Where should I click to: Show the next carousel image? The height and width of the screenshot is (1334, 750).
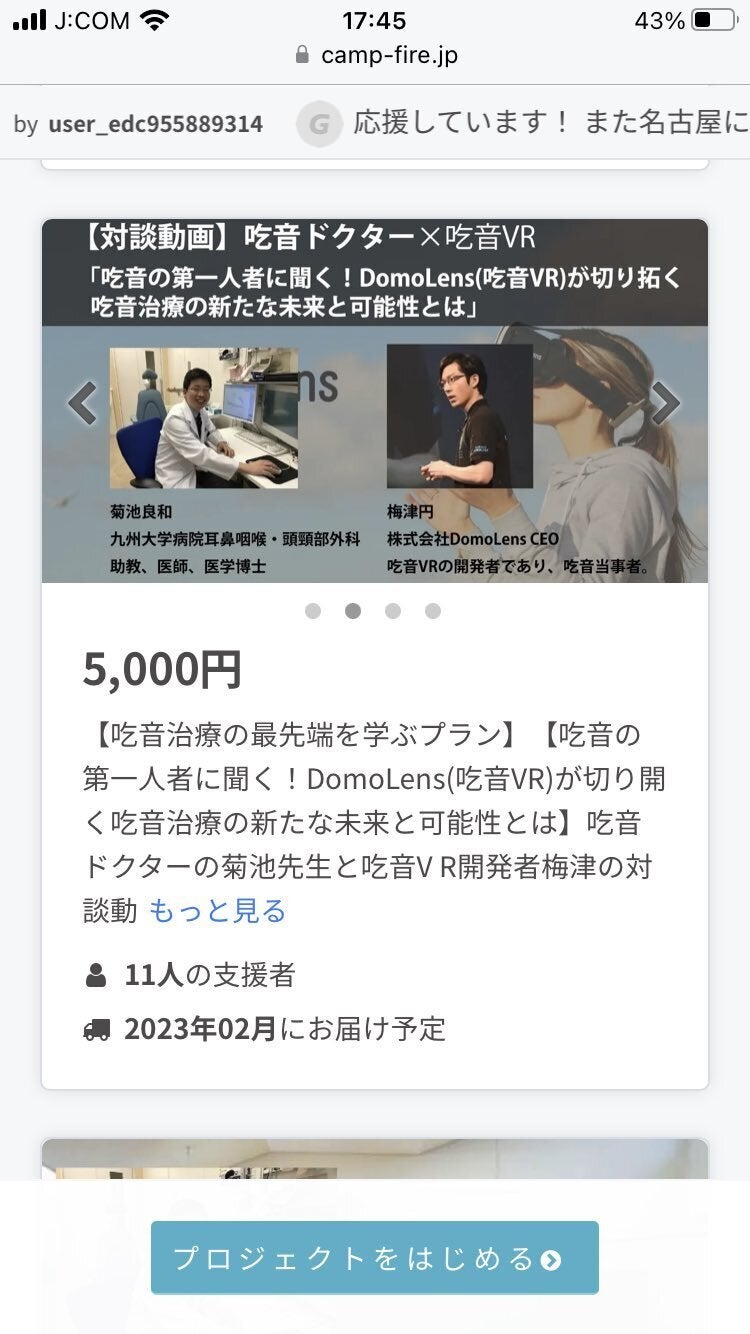(665, 403)
